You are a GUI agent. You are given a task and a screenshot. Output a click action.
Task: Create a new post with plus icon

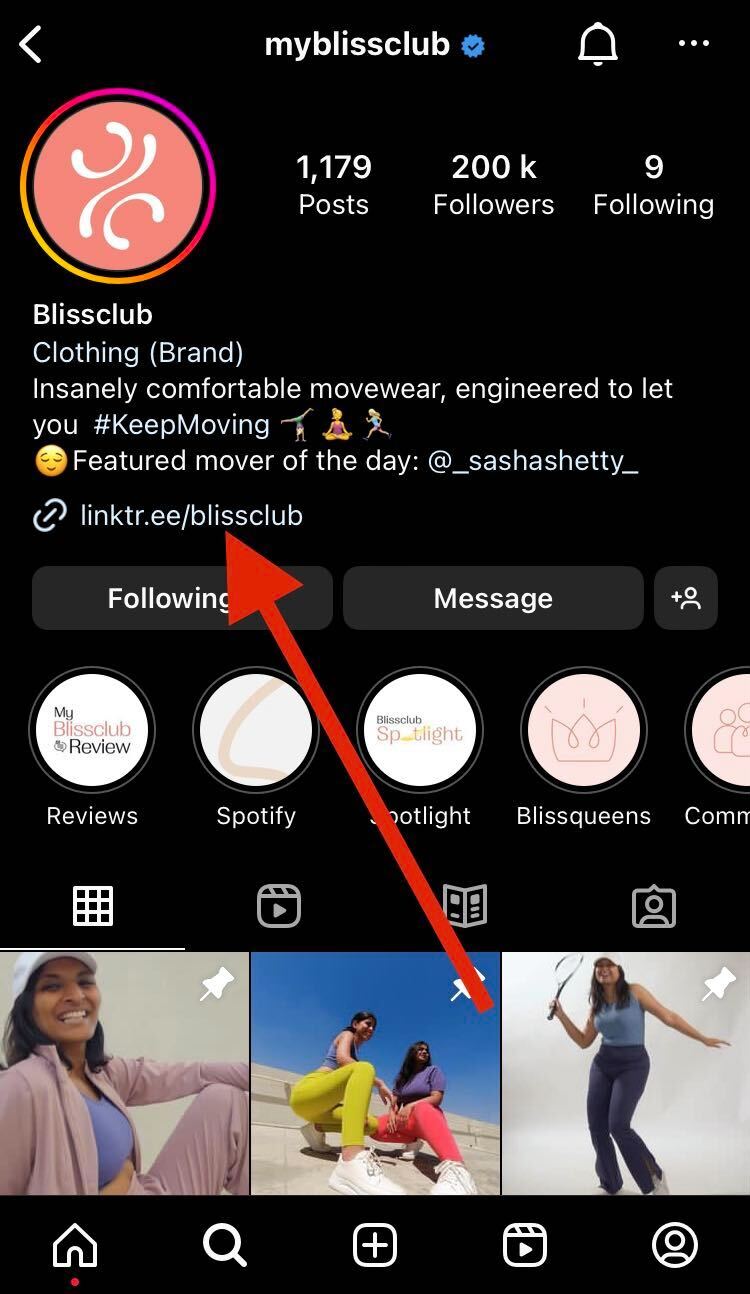375,1245
